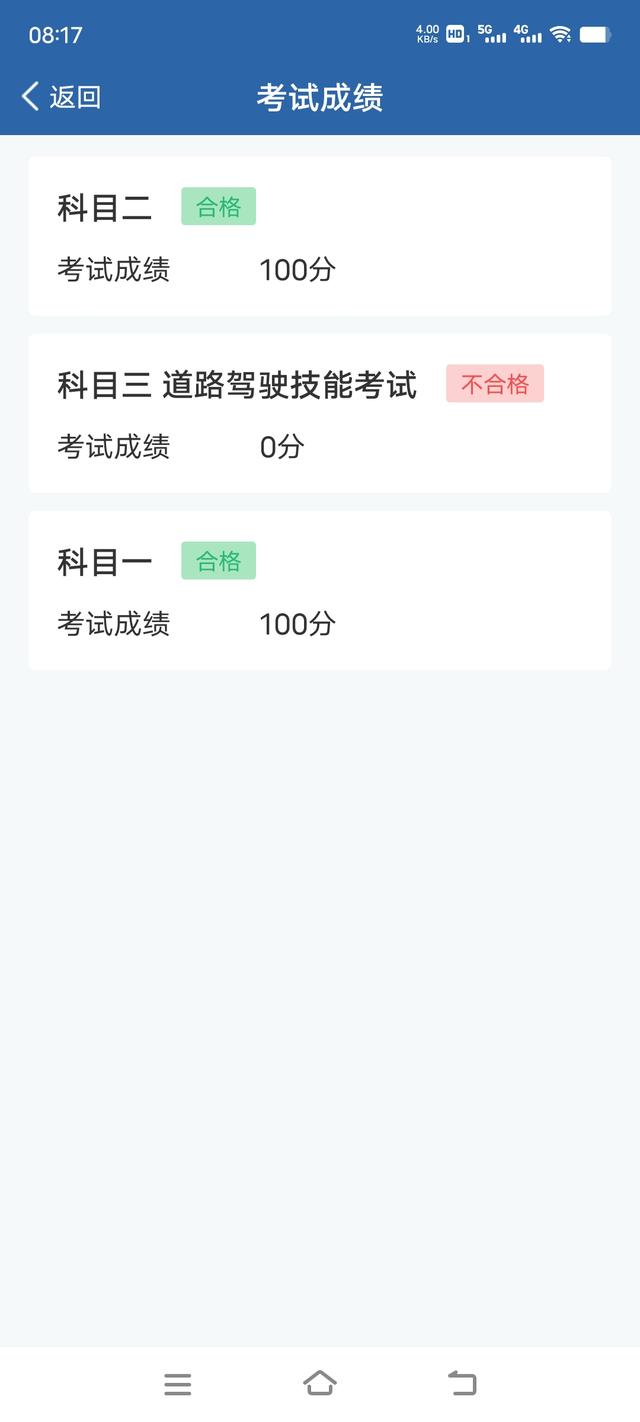
Task: Tap the 返回 back button
Action: point(61,97)
